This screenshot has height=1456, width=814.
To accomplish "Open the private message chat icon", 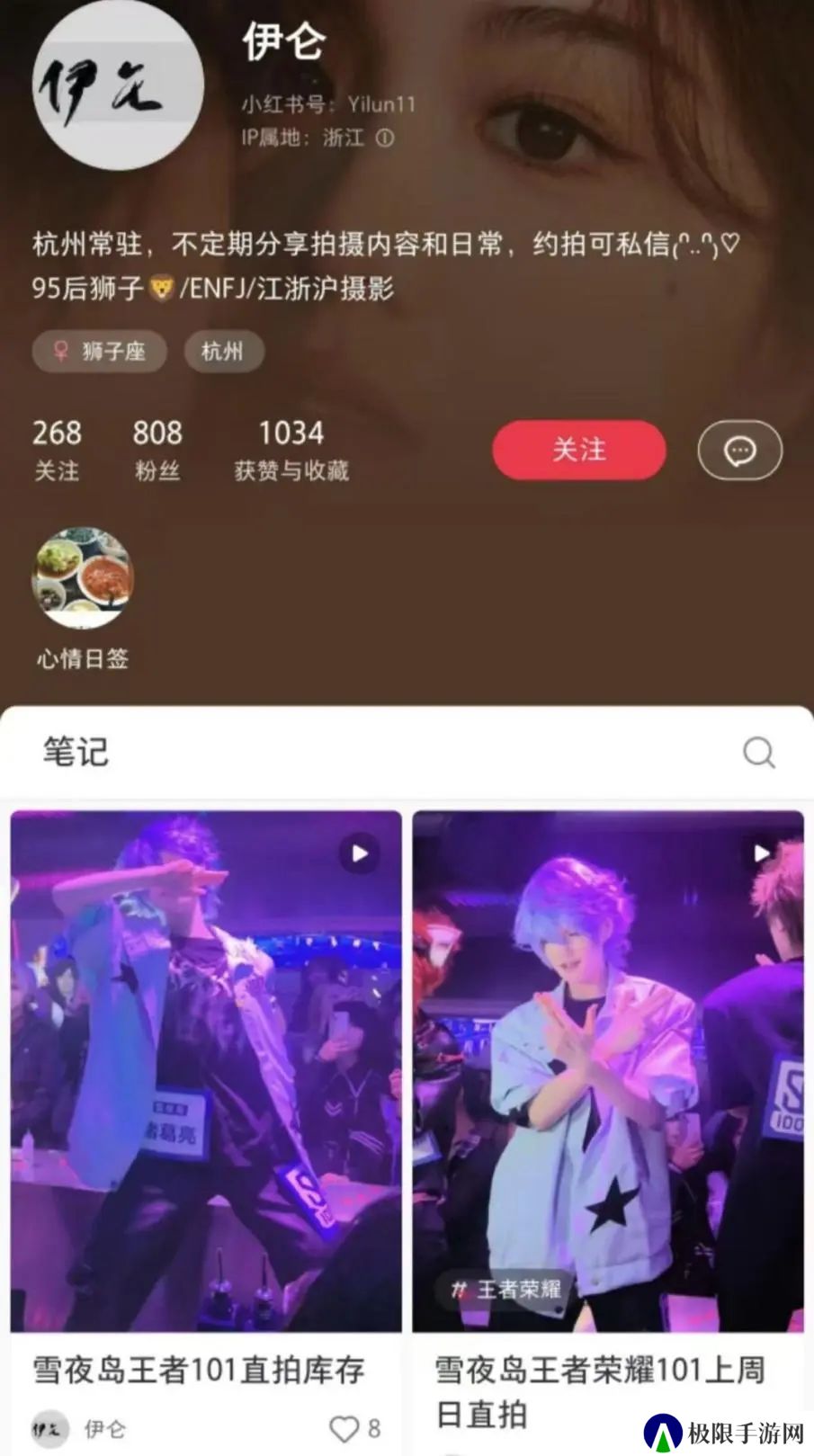I will (739, 450).
